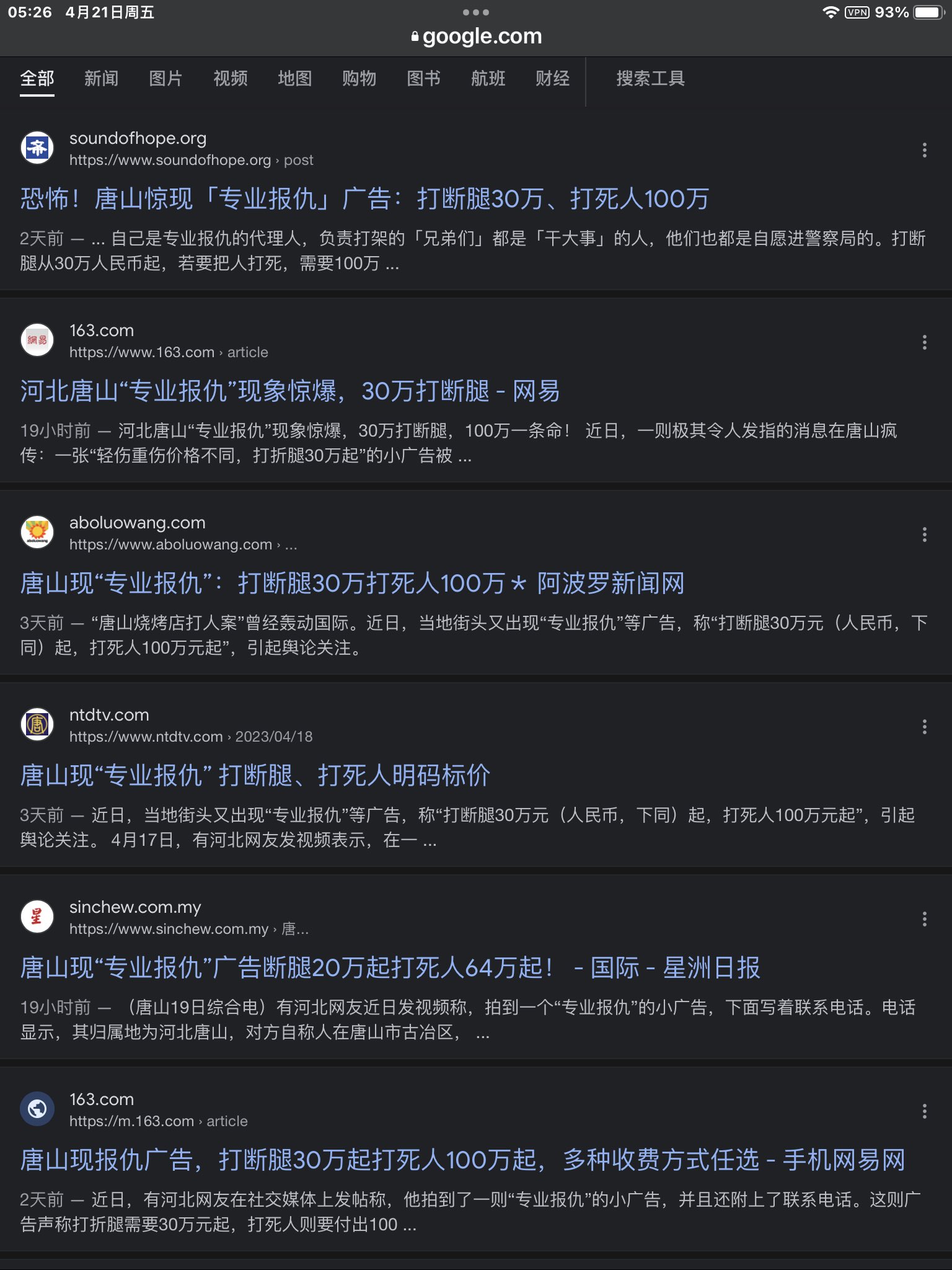Open the soundofhope.org result 恐怖！唐山惊现「专业报仇」广告
Viewport: 952px width, 1270px height.
(364, 199)
